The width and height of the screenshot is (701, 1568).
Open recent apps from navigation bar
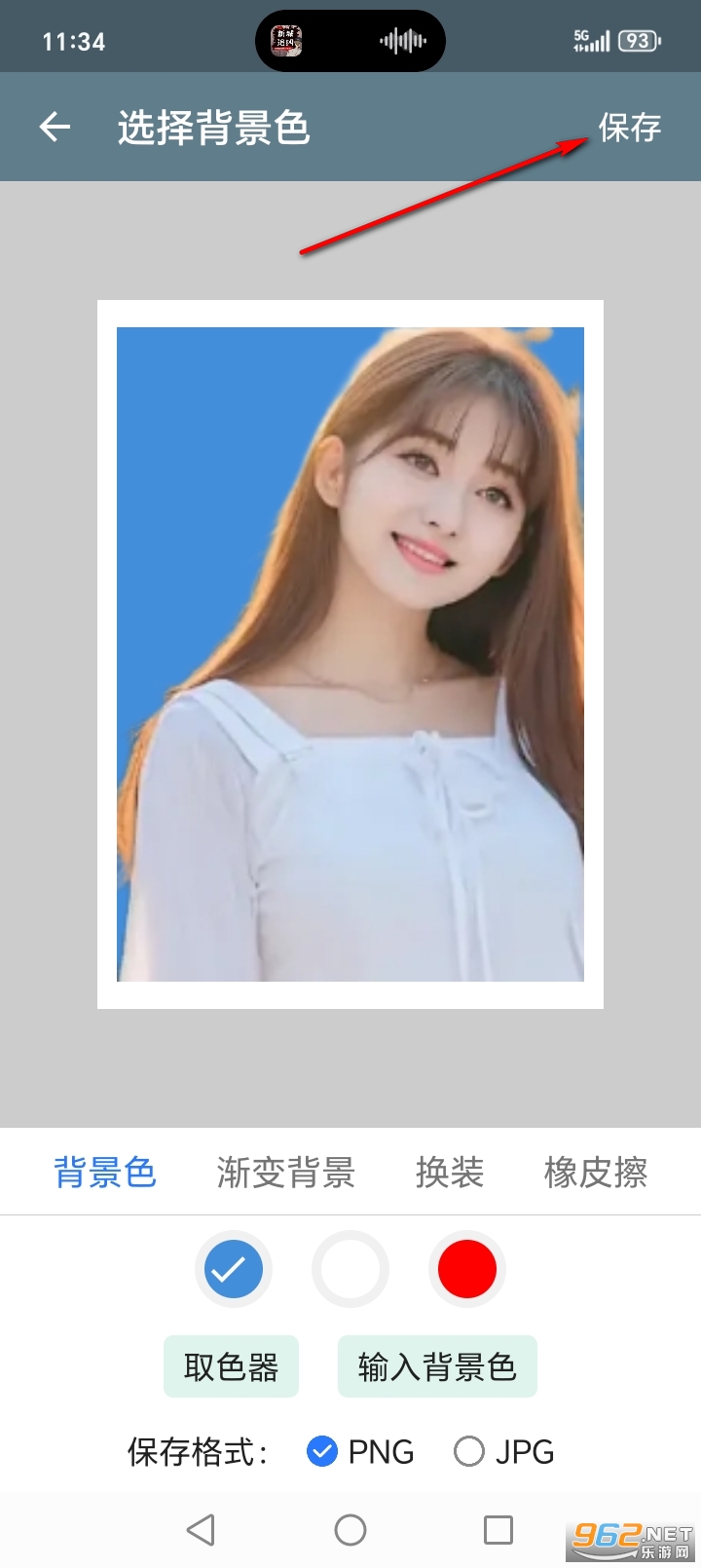tap(498, 1530)
